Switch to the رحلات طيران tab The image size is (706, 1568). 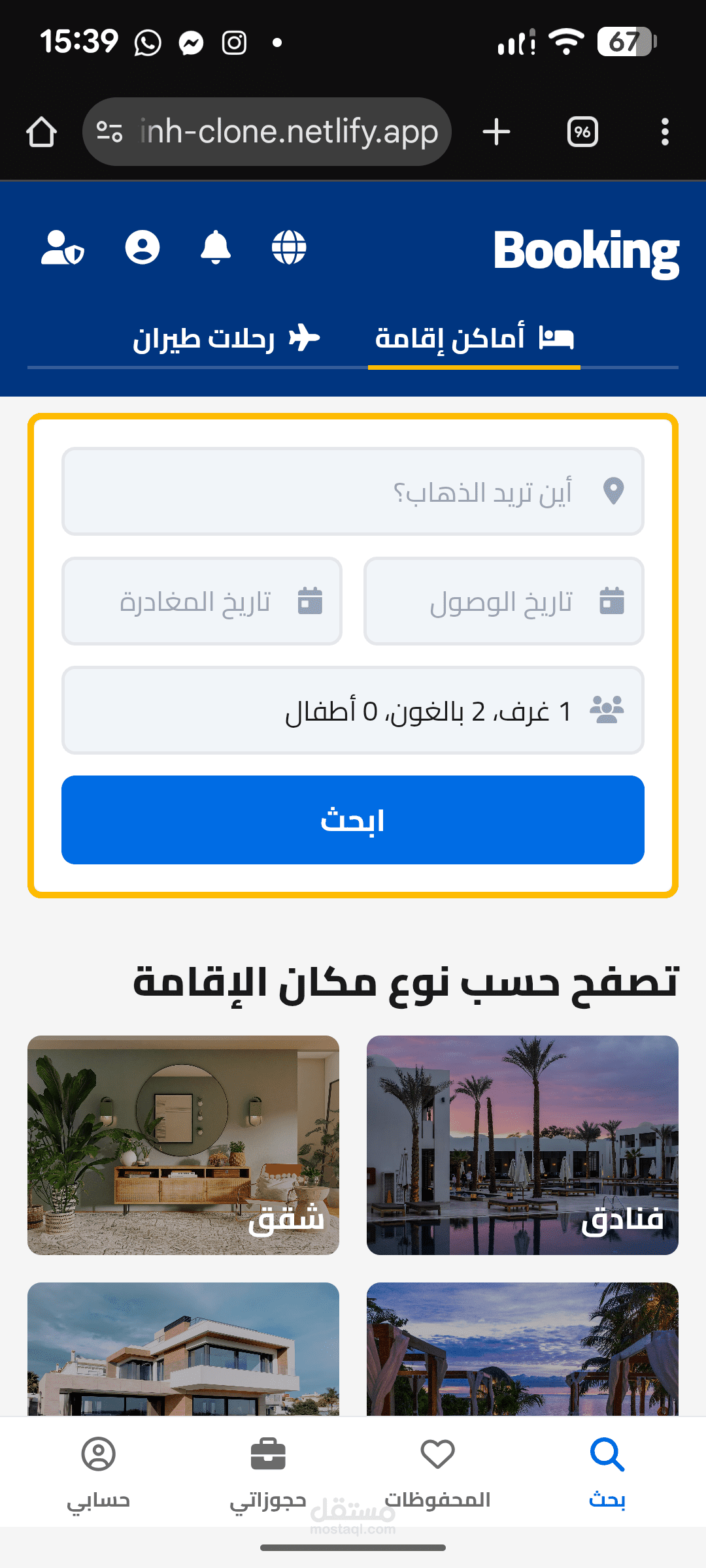[226, 339]
